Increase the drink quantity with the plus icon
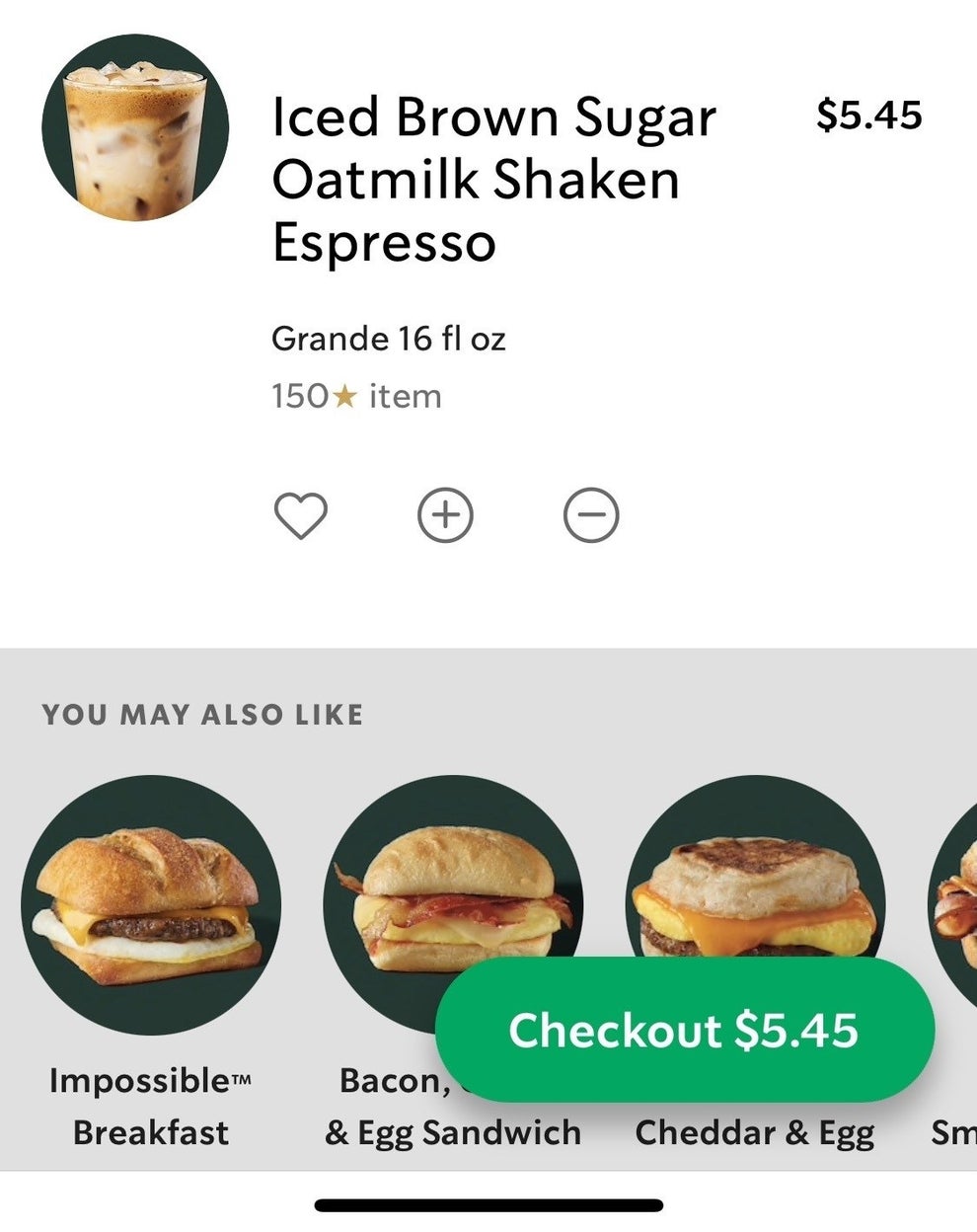The image size is (977, 1232). pyautogui.click(x=445, y=516)
